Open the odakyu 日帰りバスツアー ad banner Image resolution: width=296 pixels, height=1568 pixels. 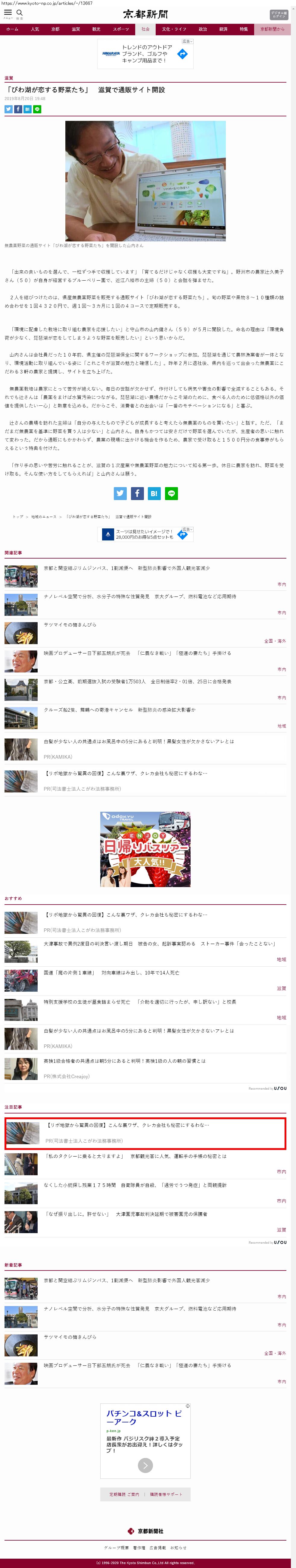click(145, 849)
